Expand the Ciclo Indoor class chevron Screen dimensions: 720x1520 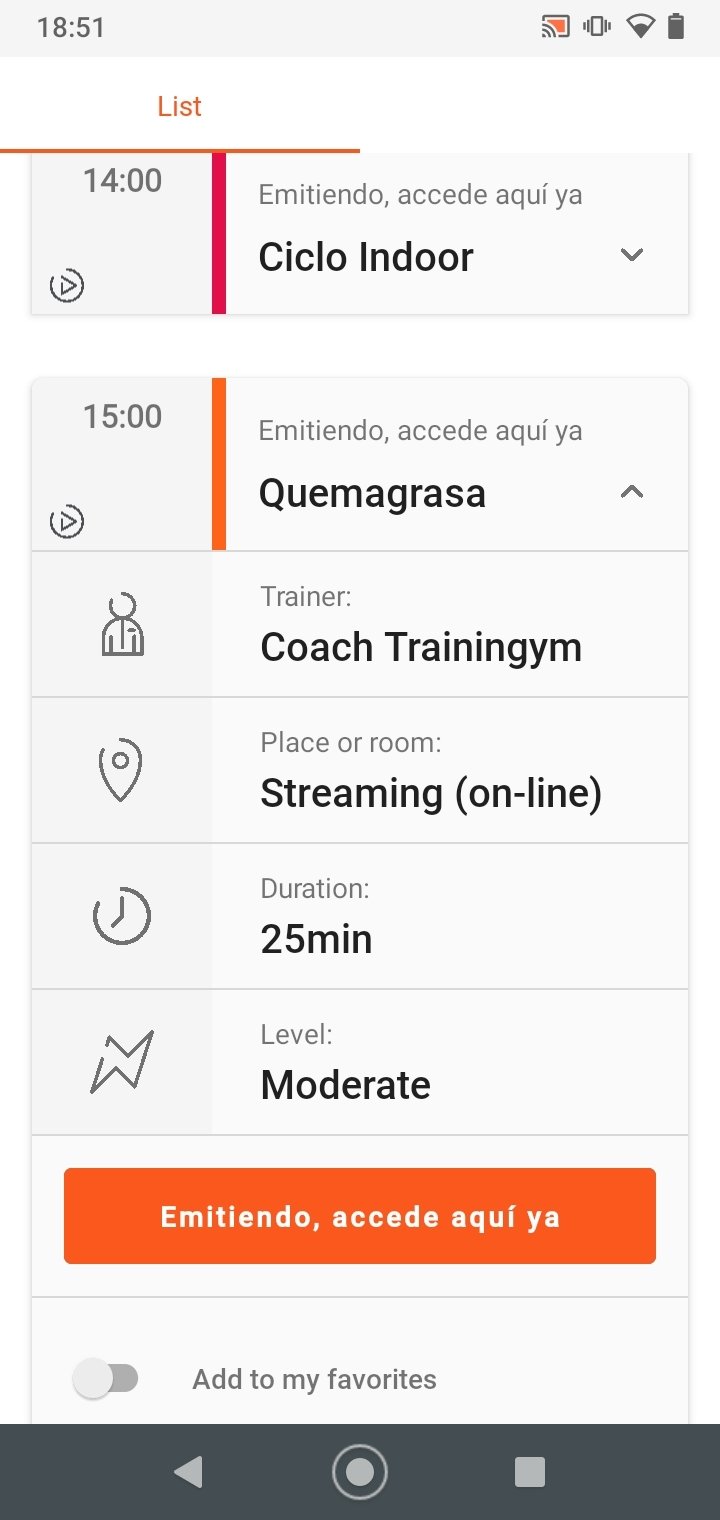[632, 256]
